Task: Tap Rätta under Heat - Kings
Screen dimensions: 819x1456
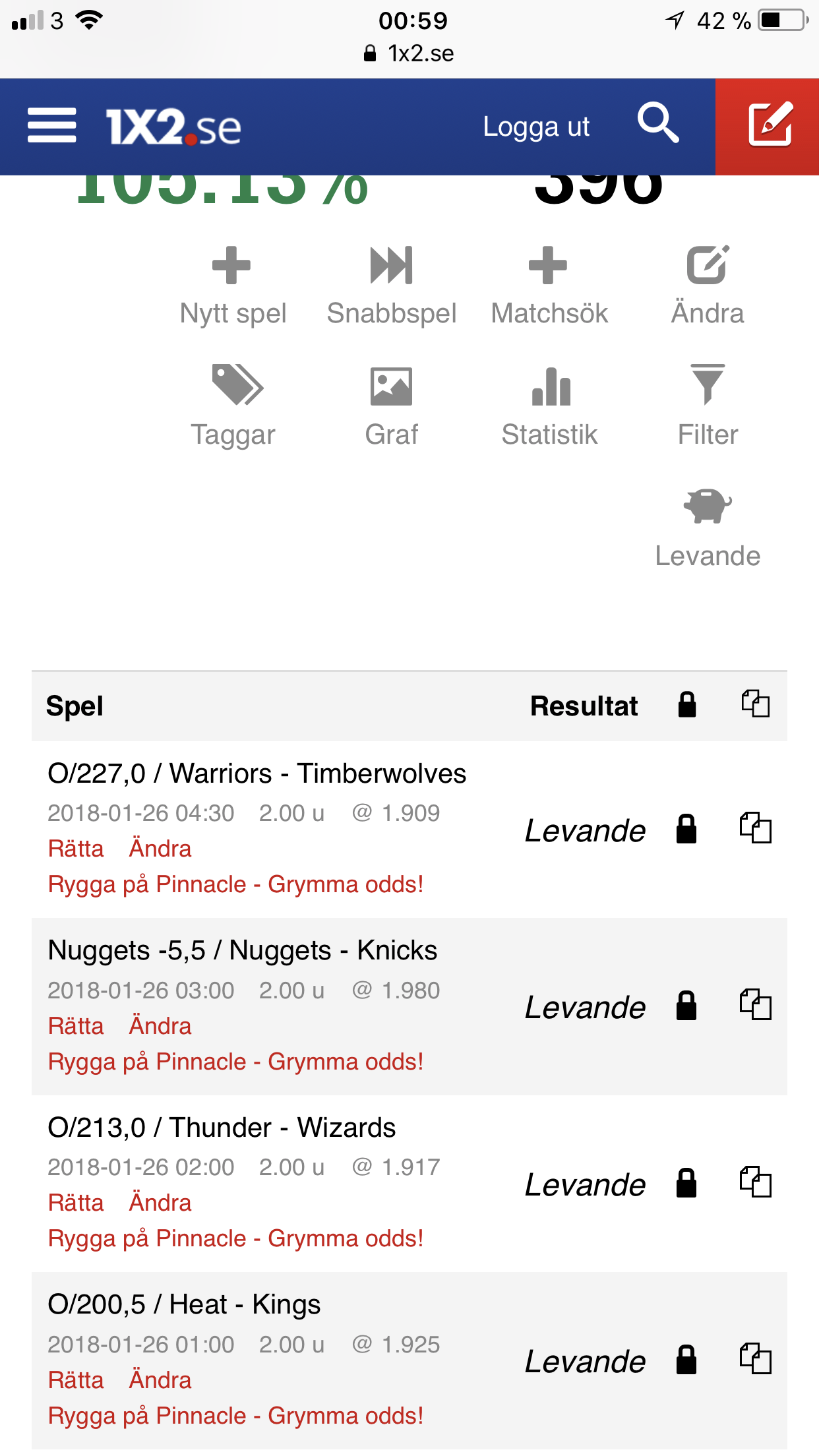Action: pyautogui.click(x=76, y=1380)
